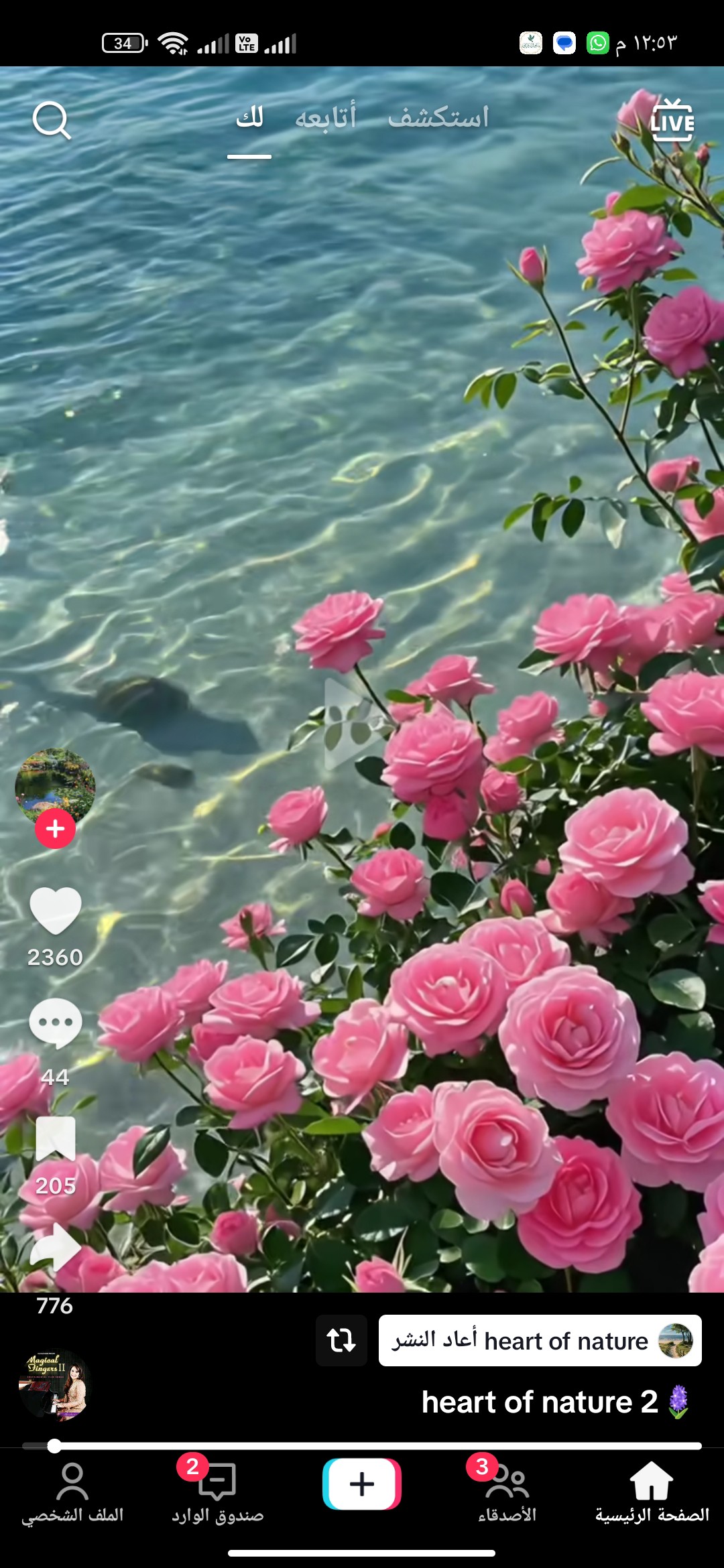Follow the creator with the plus badge
This screenshot has width=724, height=1568.
click(55, 829)
